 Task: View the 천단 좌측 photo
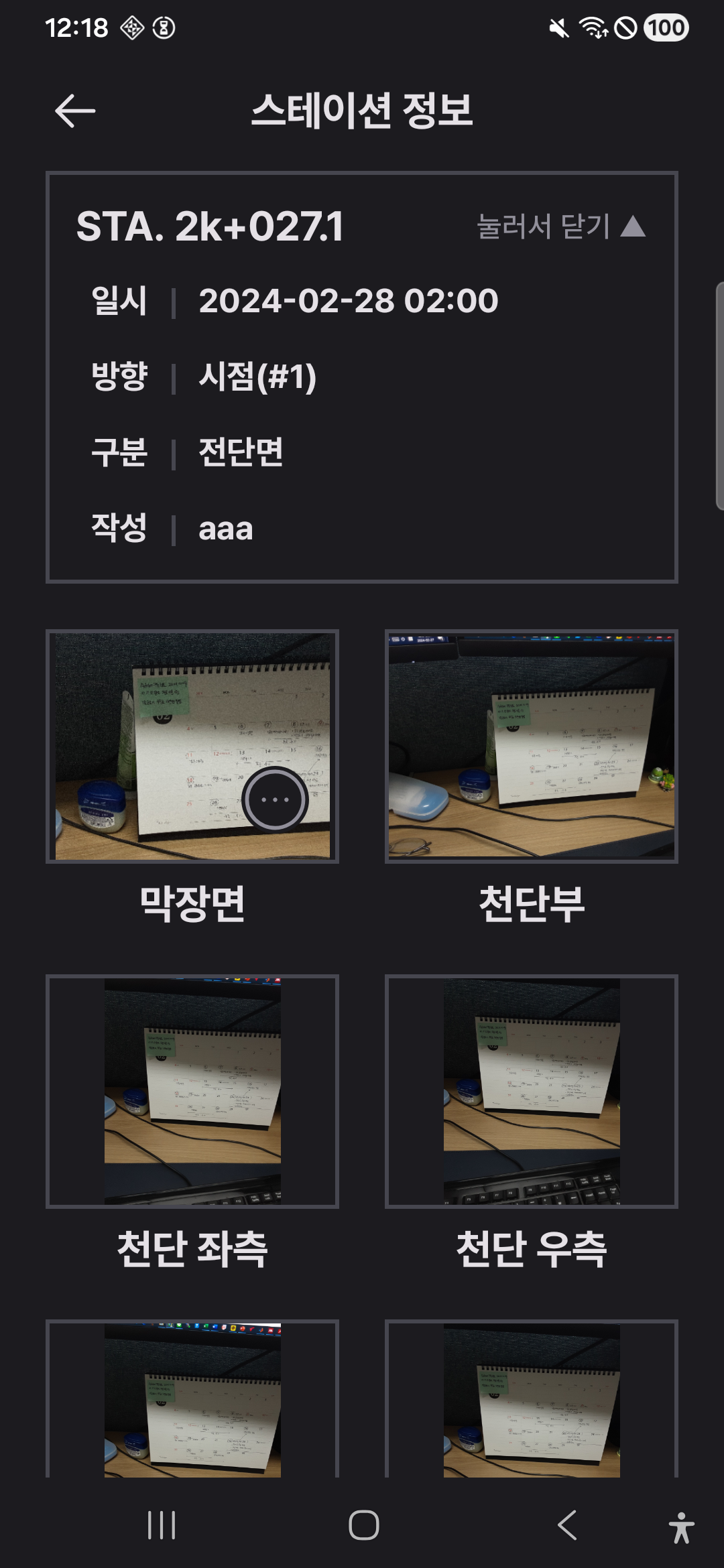[192, 1090]
